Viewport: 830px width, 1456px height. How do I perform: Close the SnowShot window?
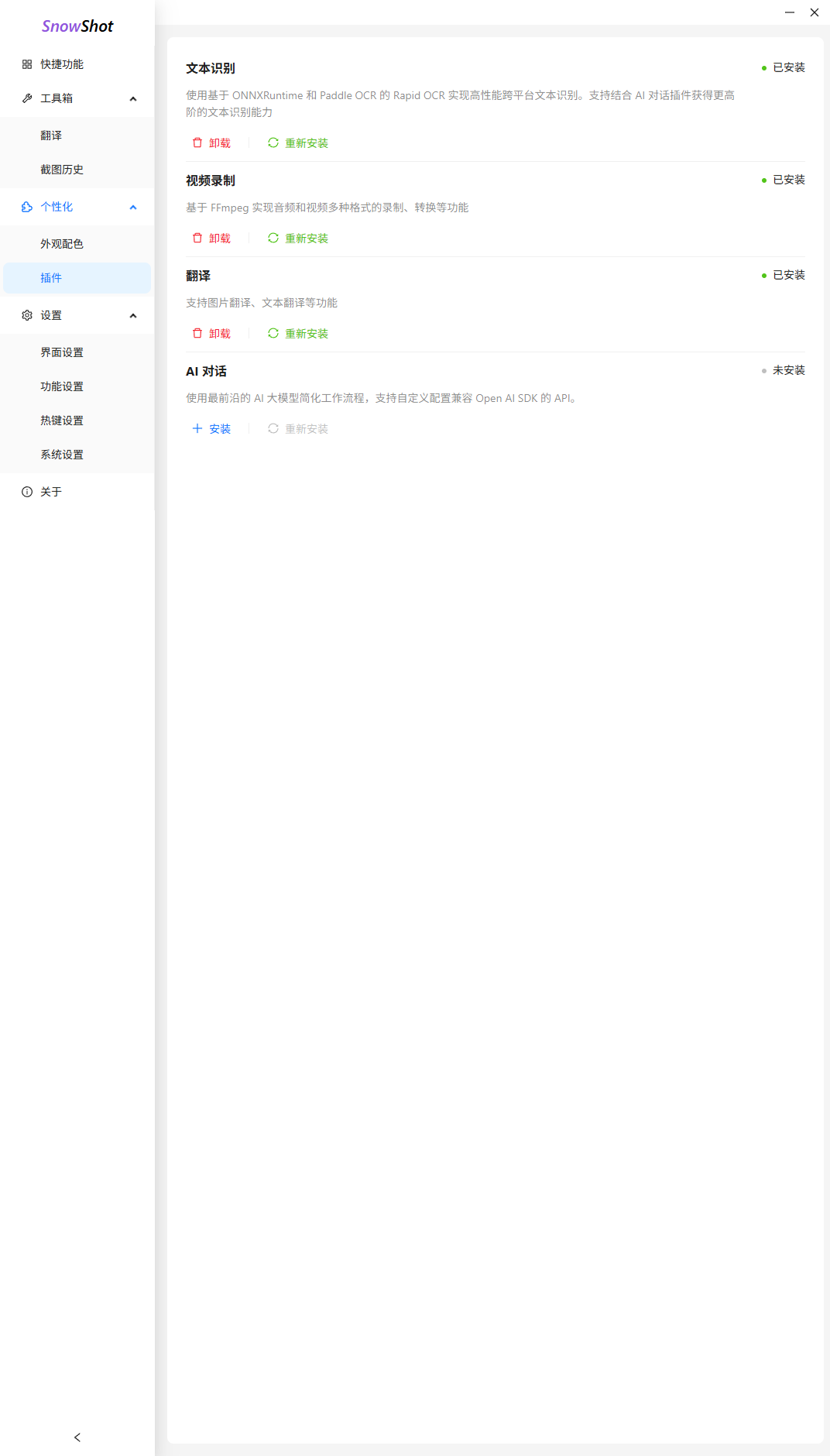click(815, 12)
